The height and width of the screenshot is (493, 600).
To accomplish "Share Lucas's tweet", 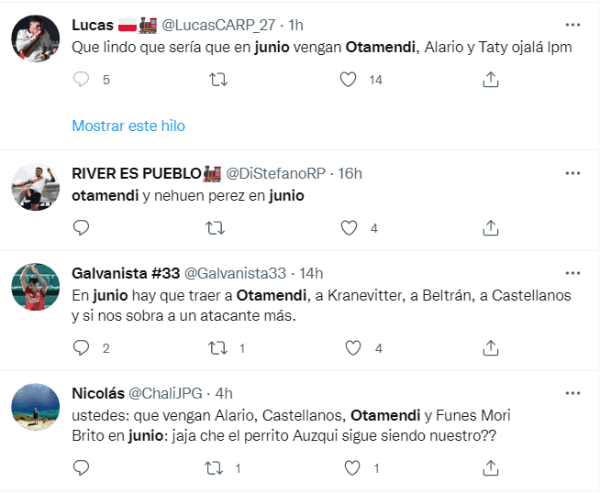I will click(491, 79).
